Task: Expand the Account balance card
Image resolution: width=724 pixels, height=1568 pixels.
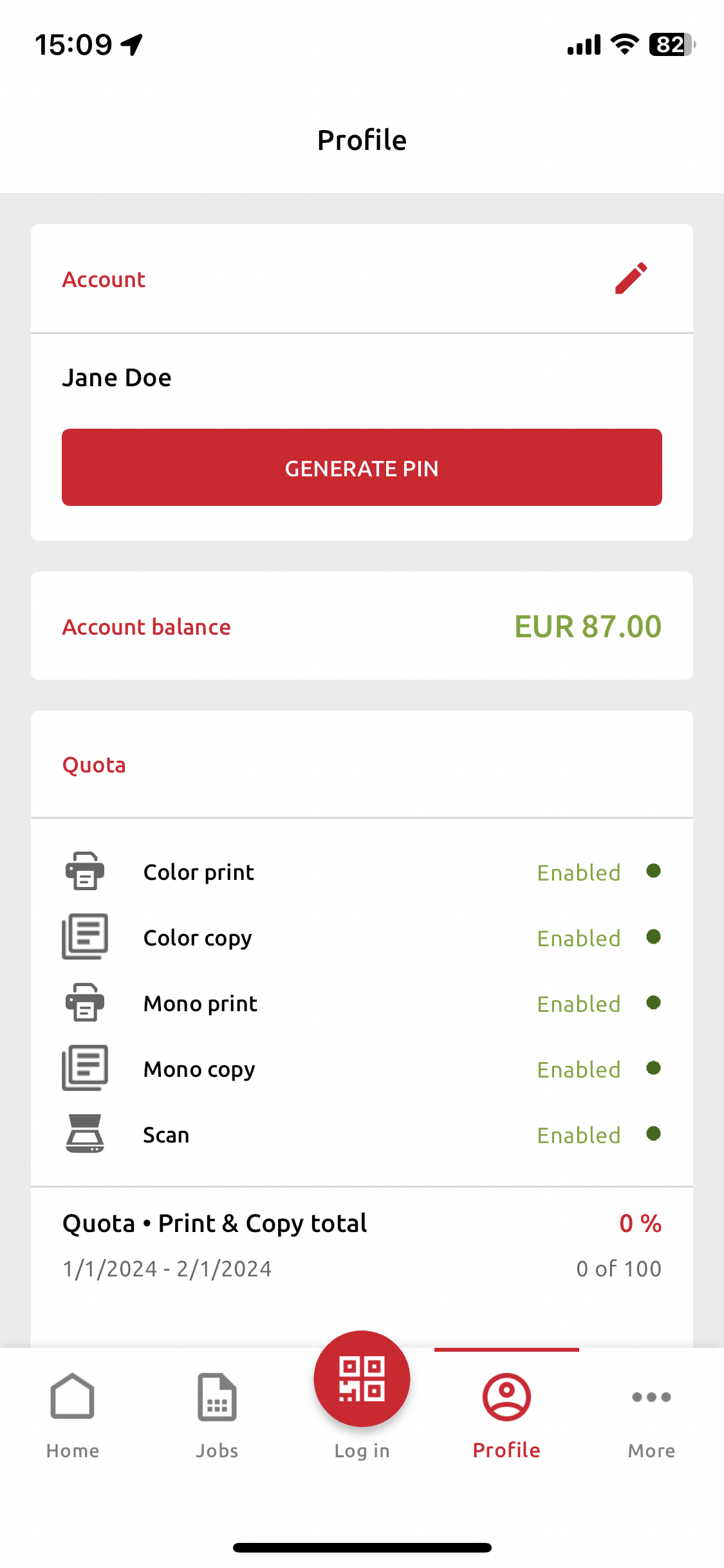Action: (x=362, y=626)
